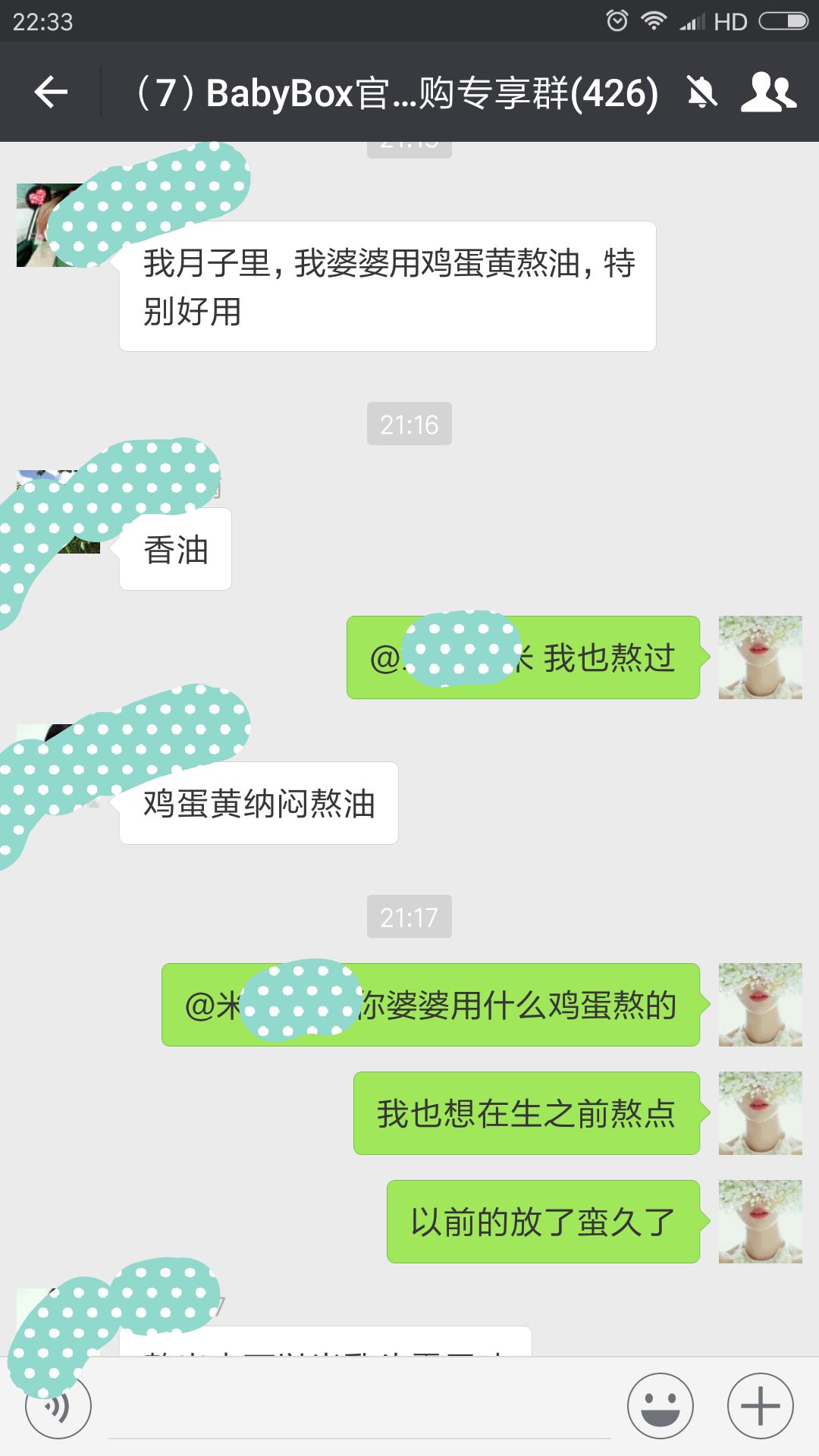Select the bubble 鸡蛋黄纳闷熬油

click(x=258, y=802)
